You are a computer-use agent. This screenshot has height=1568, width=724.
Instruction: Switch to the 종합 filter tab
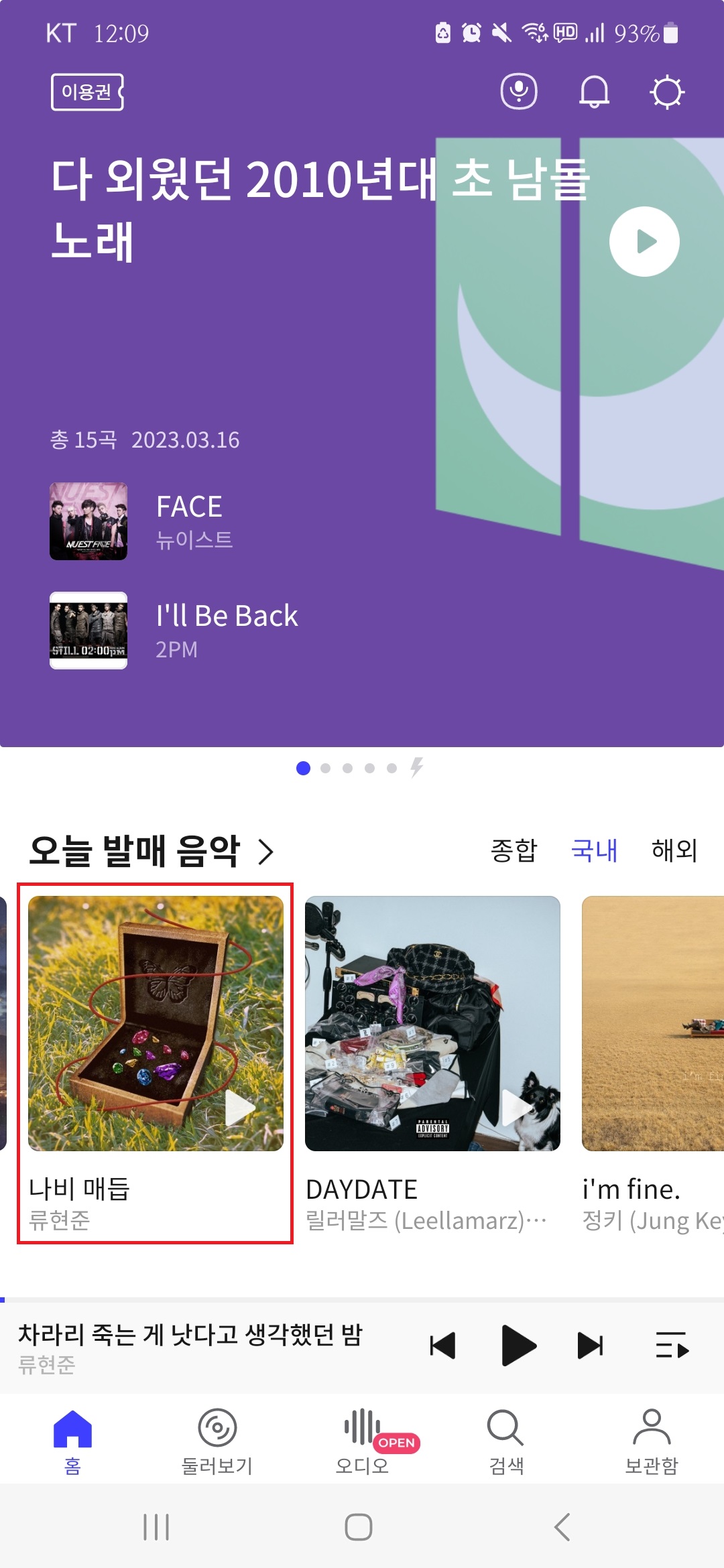[x=514, y=850]
